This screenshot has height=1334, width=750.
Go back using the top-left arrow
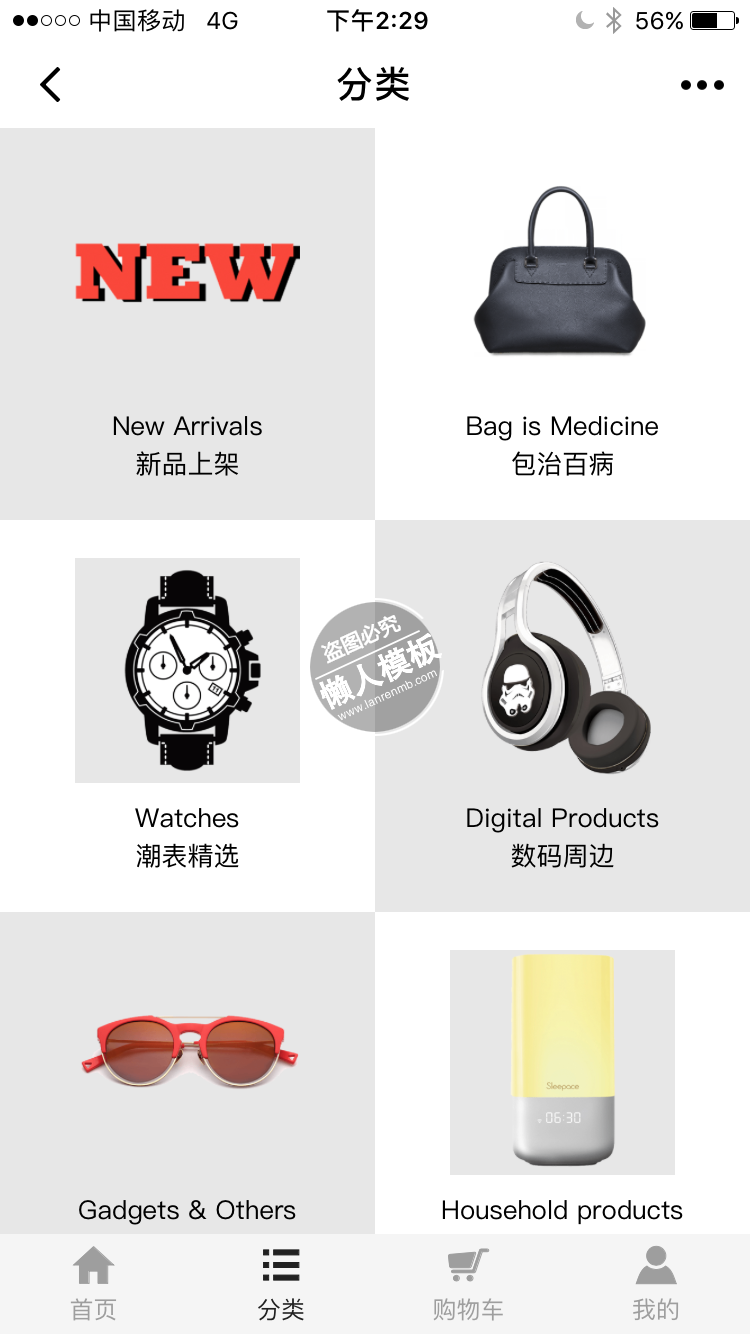(x=51, y=85)
